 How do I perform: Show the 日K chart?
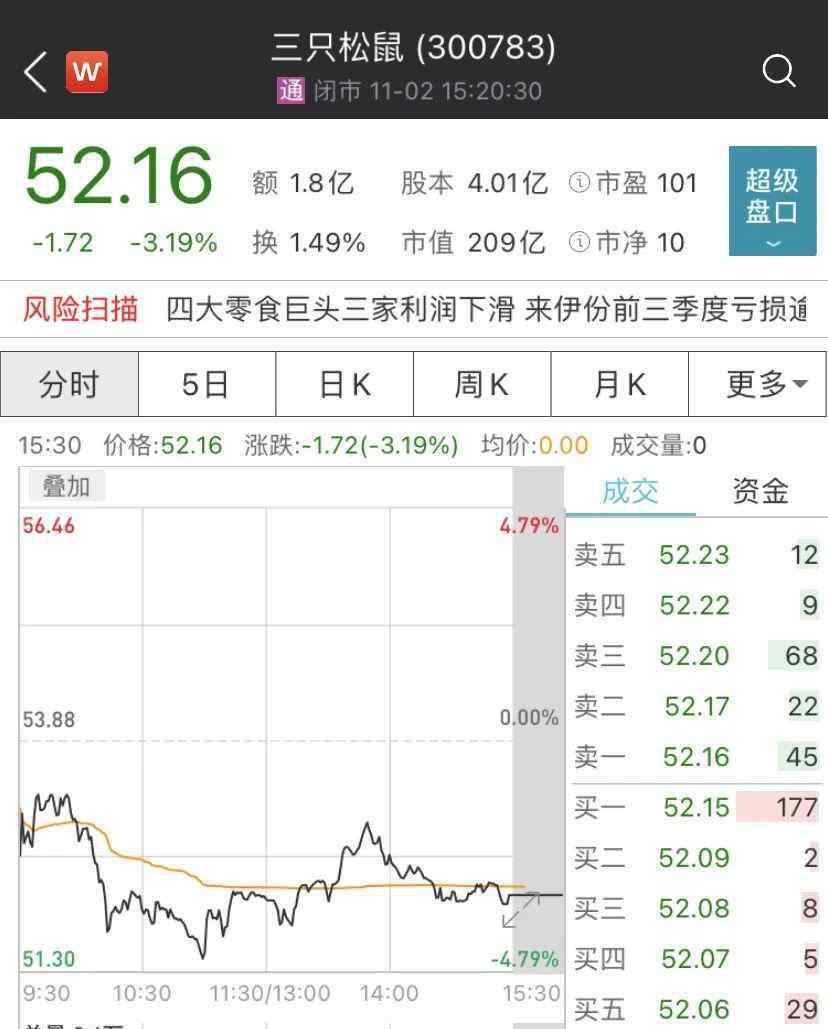tap(344, 384)
